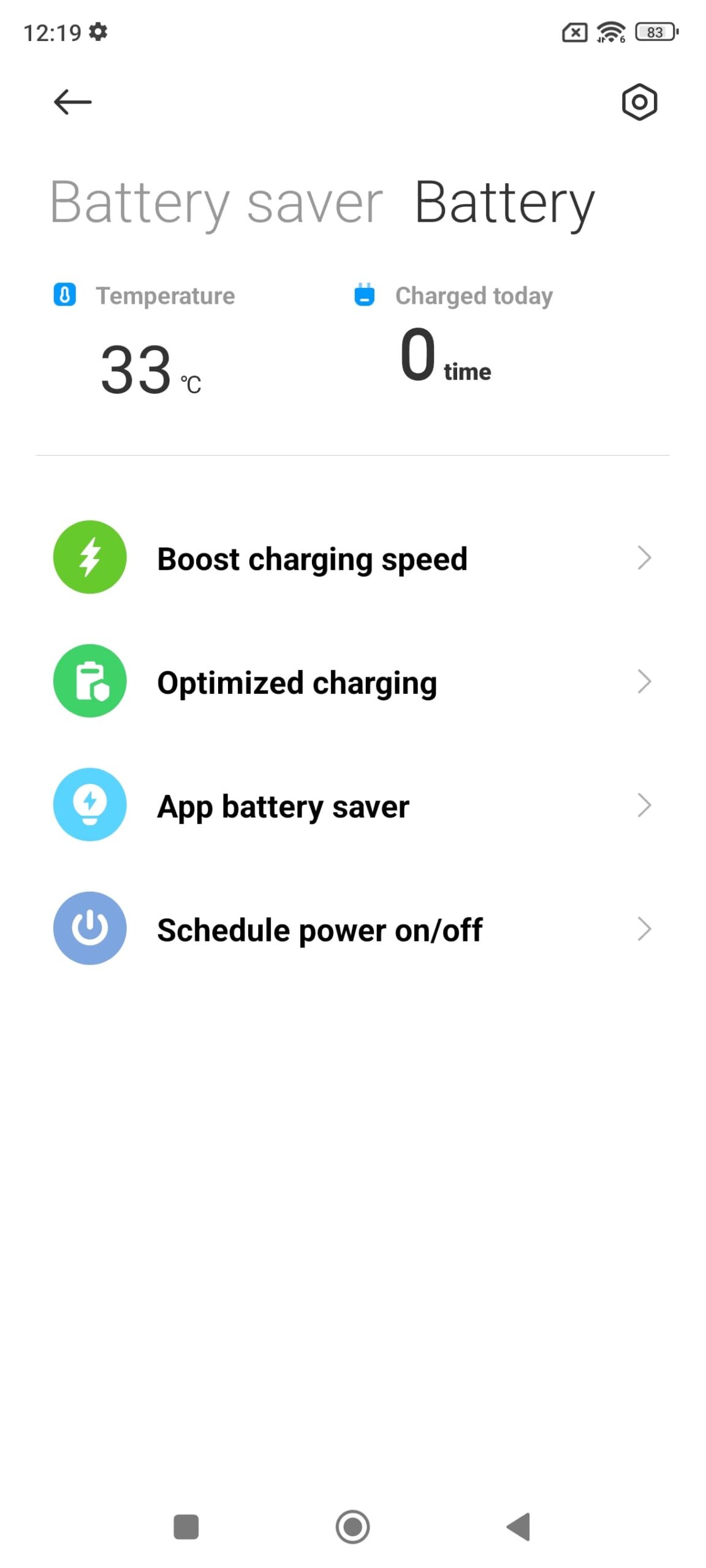Open App battery saver
The image size is (706, 1568).
pos(352,805)
